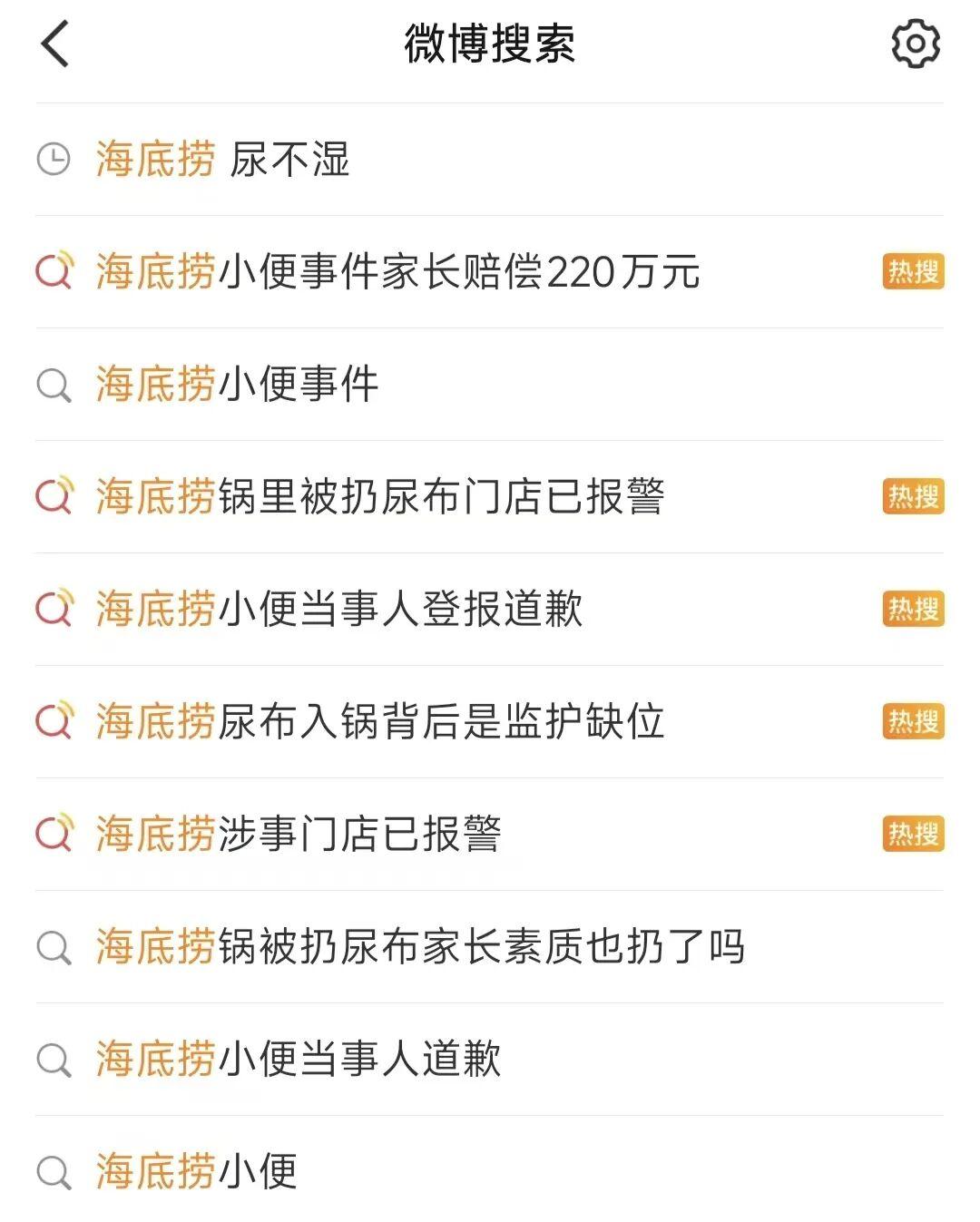
Task: Click 热搜 badge on 小便当事人登报道歉 row
Action: tap(912, 610)
